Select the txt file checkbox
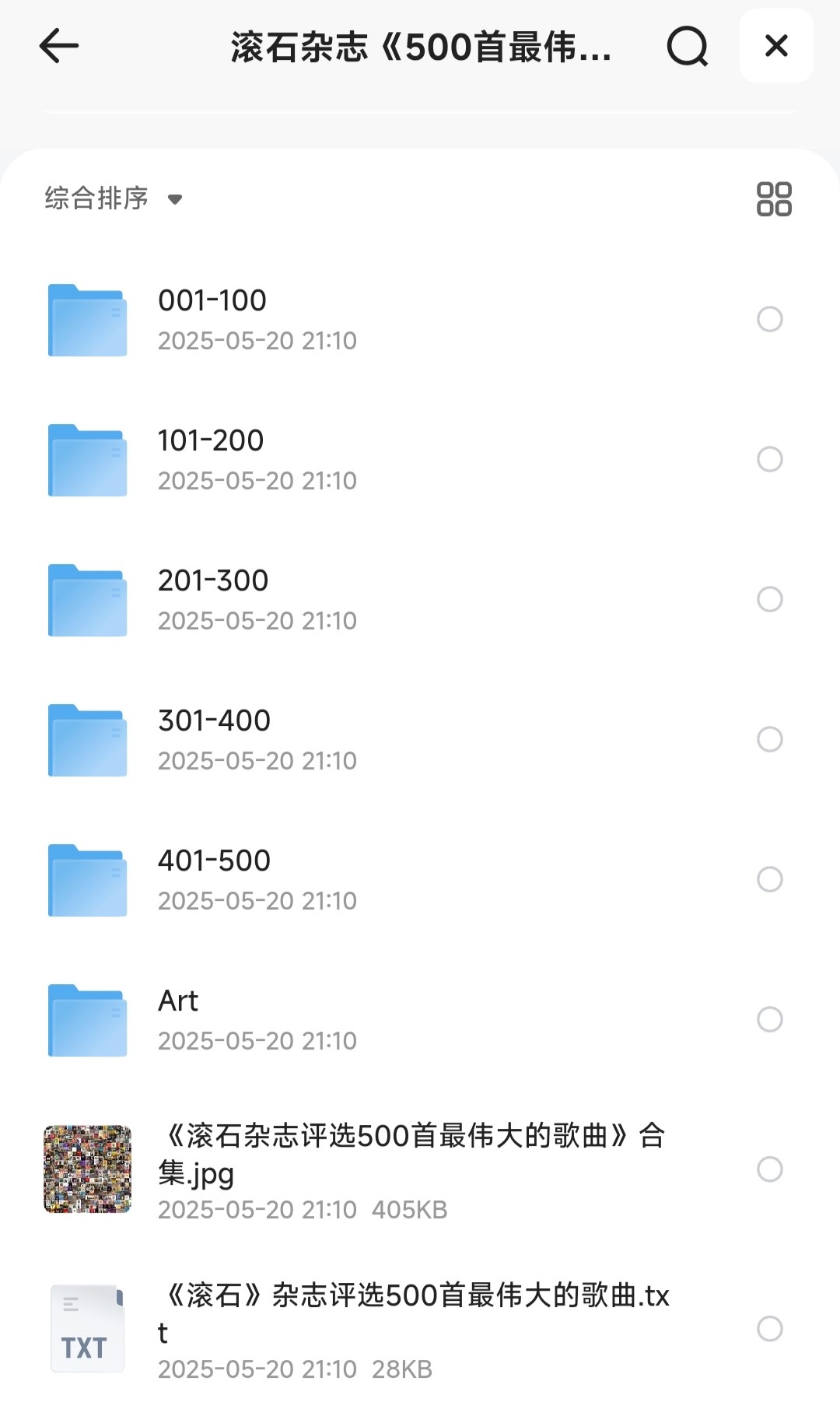Screen dimensions: 840x1416 [x=770, y=1329]
